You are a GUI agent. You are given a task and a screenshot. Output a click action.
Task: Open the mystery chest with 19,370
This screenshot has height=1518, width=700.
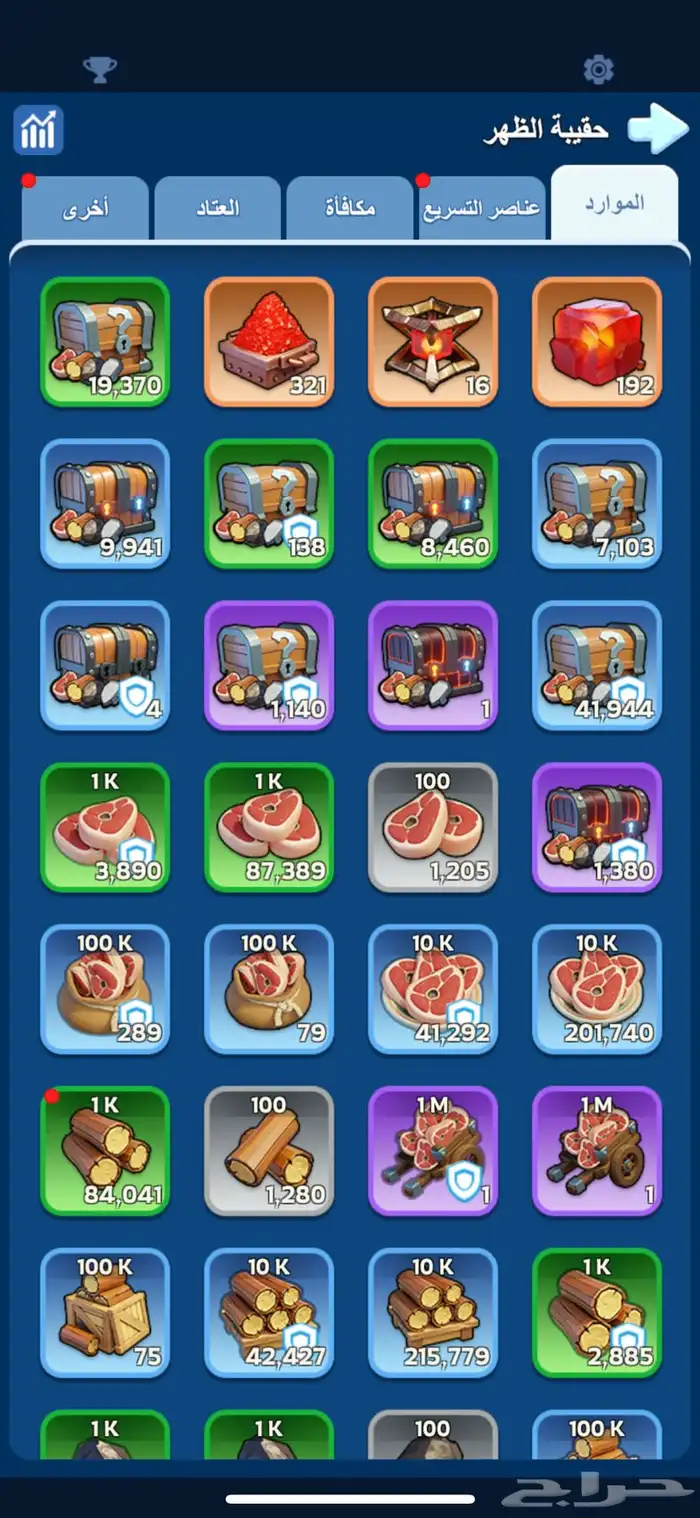105,341
